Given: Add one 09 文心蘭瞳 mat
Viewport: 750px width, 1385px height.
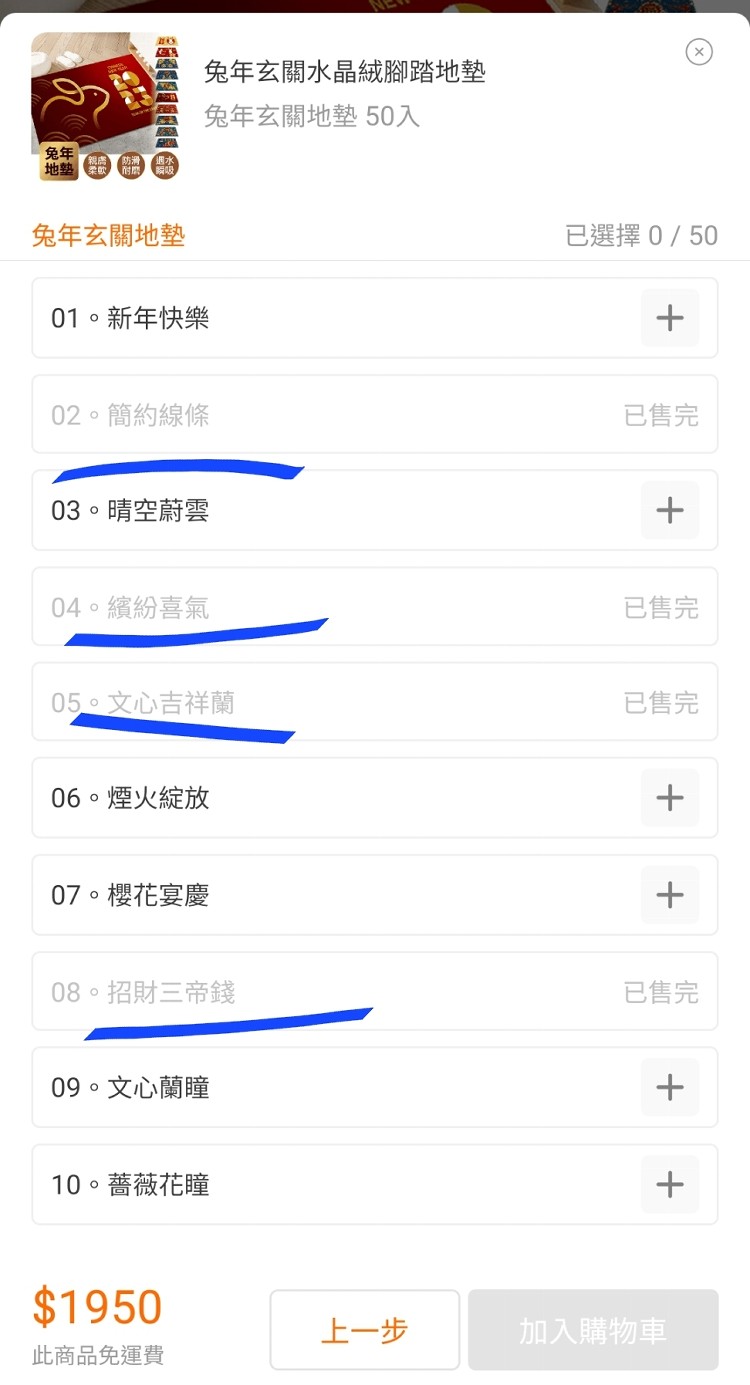Looking at the screenshot, I should coord(669,1087).
